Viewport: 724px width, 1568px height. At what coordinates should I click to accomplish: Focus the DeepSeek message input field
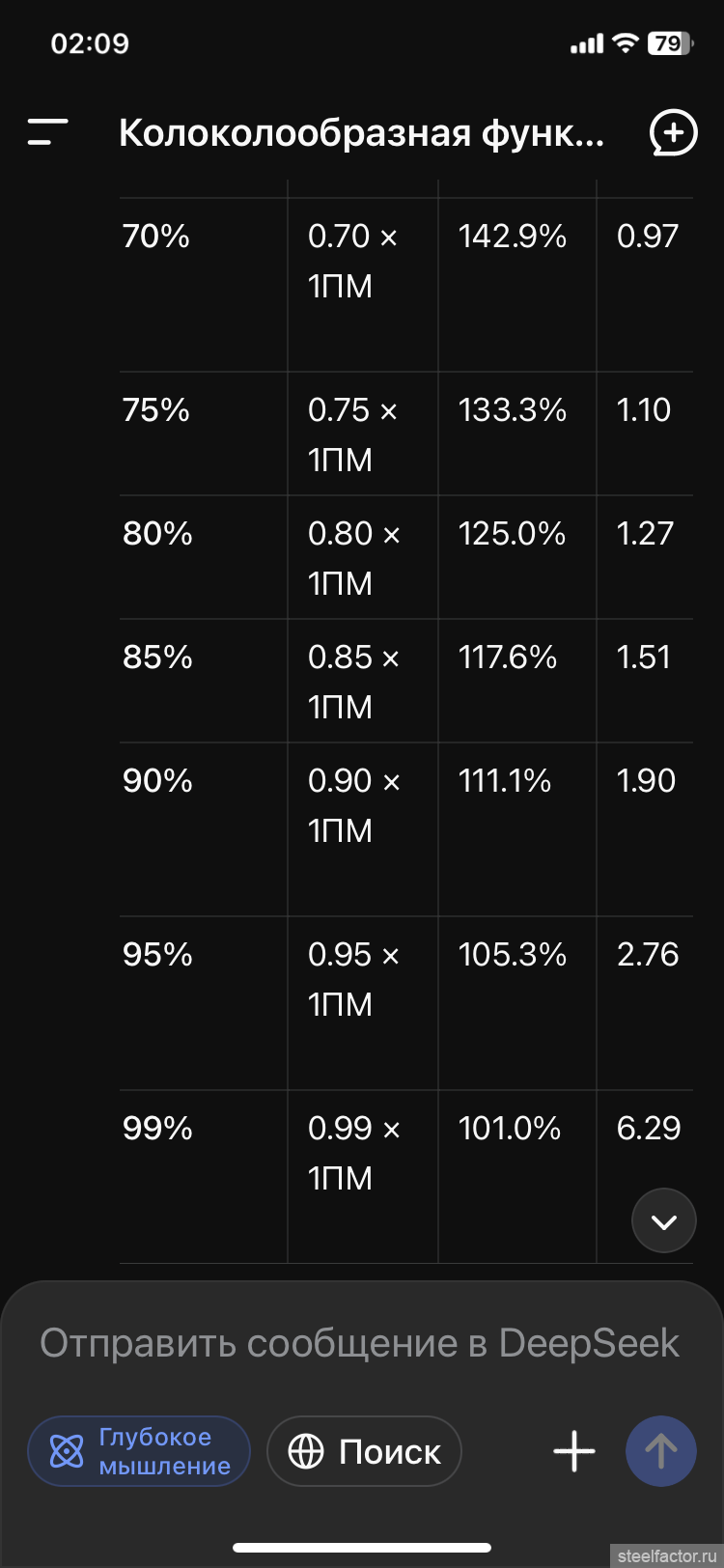359,1343
